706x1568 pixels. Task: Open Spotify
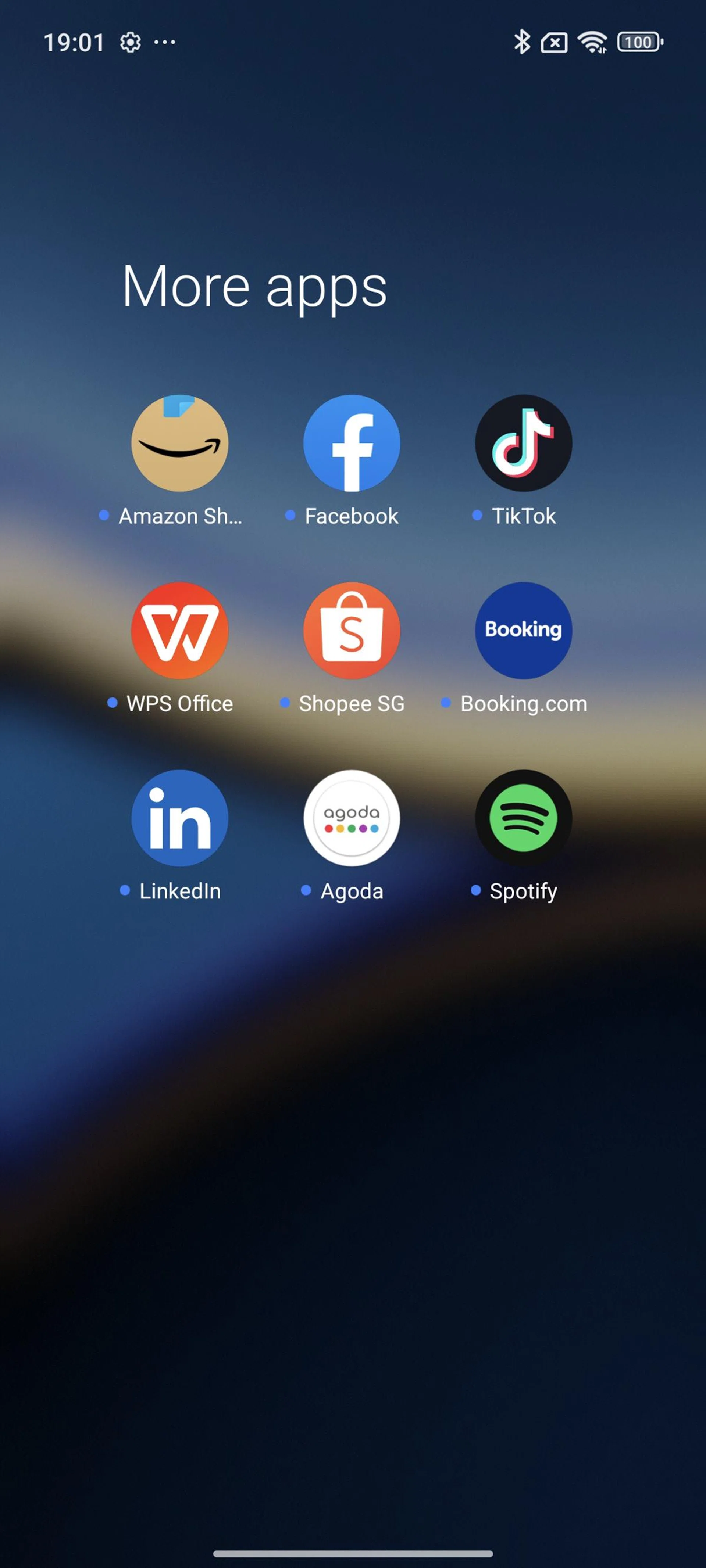pyautogui.click(x=524, y=818)
